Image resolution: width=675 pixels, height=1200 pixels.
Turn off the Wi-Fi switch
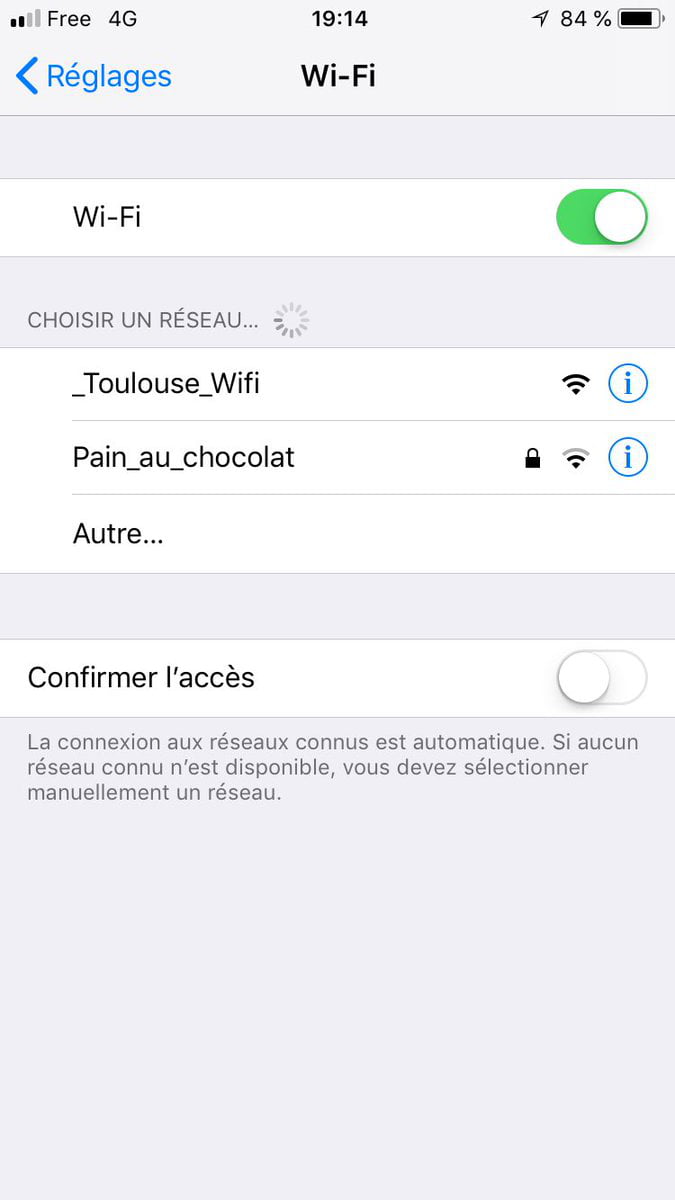click(601, 217)
